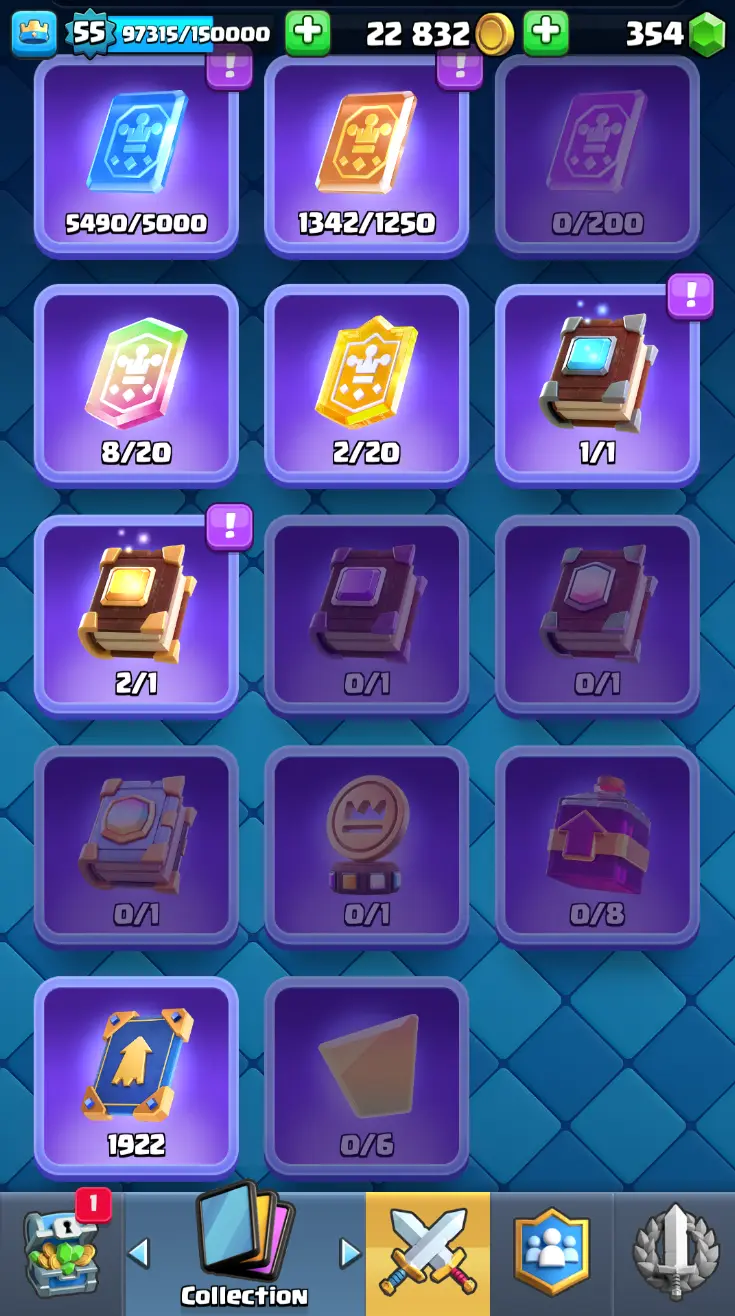Open the sword and laurel events tab

675,1255
